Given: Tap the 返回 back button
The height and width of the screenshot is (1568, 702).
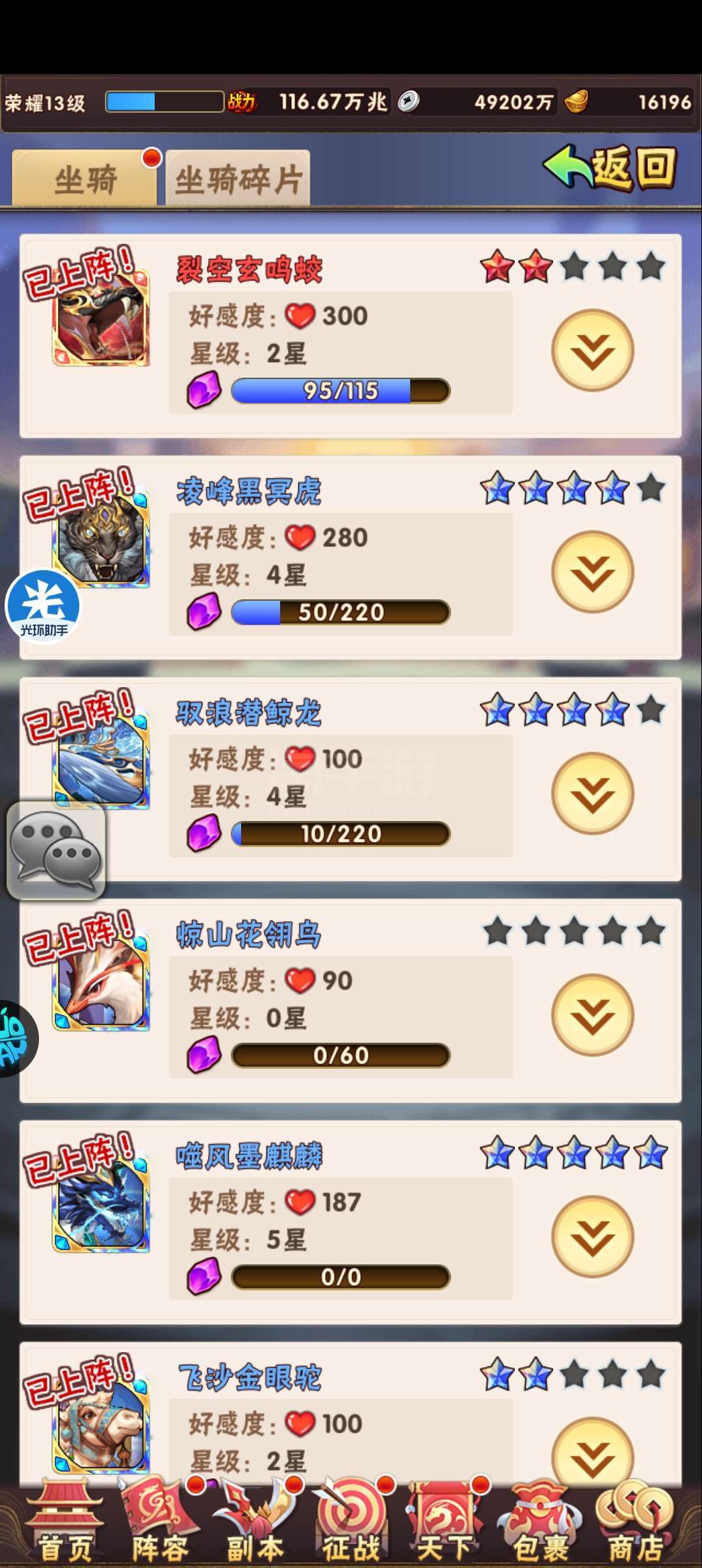Looking at the screenshot, I should point(610,168).
